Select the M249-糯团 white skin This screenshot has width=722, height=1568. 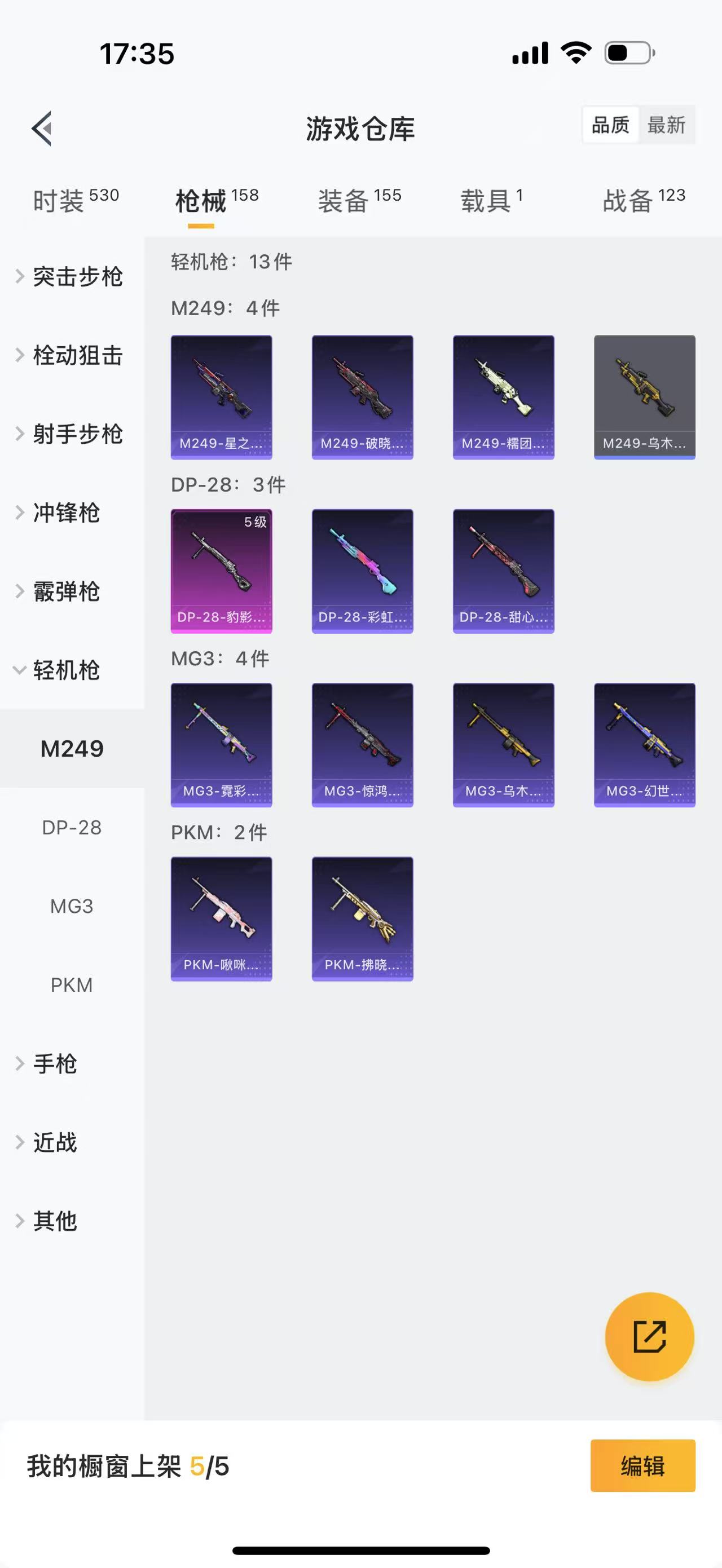[x=504, y=395]
